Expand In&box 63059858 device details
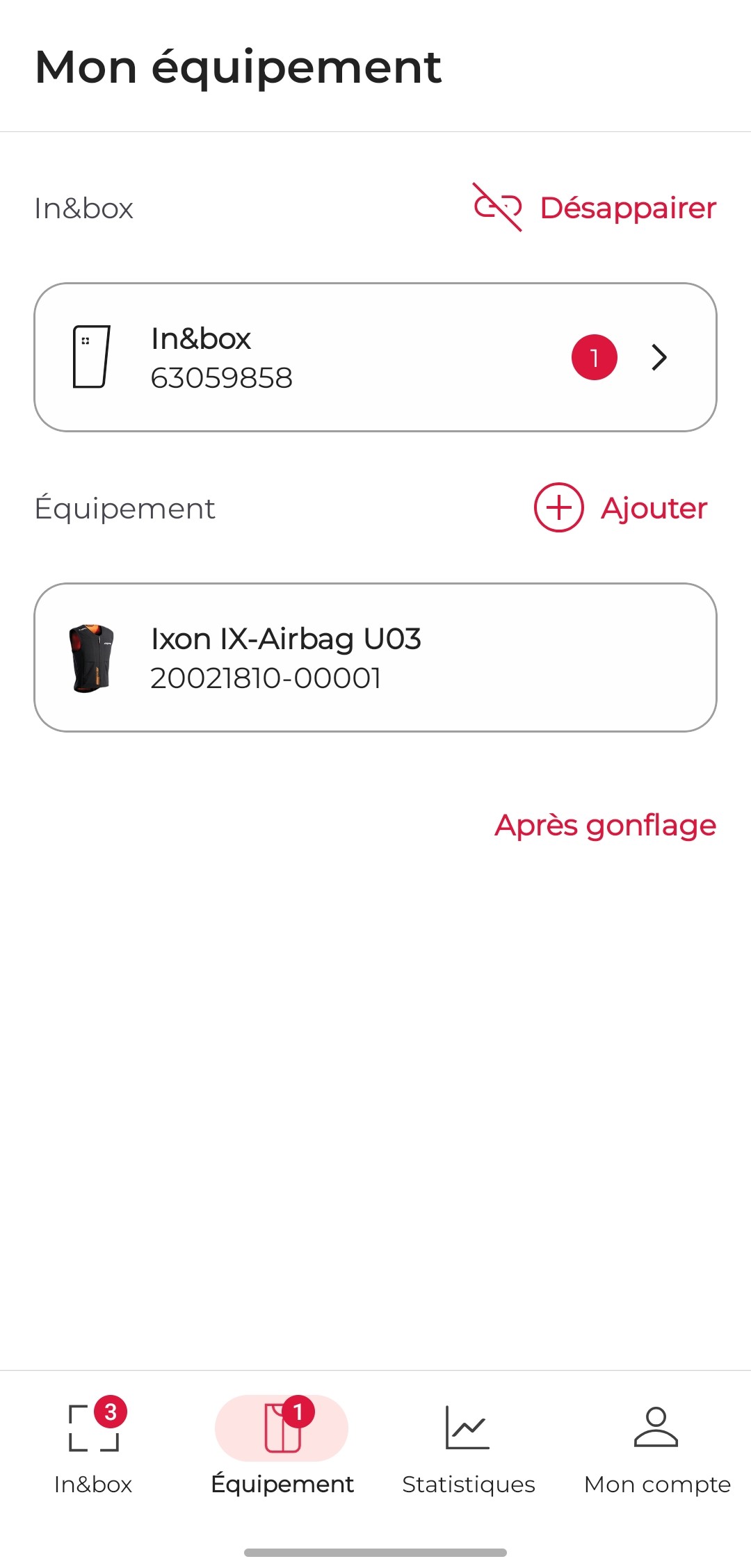The width and height of the screenshot is (751, 1568). point(375,357)
